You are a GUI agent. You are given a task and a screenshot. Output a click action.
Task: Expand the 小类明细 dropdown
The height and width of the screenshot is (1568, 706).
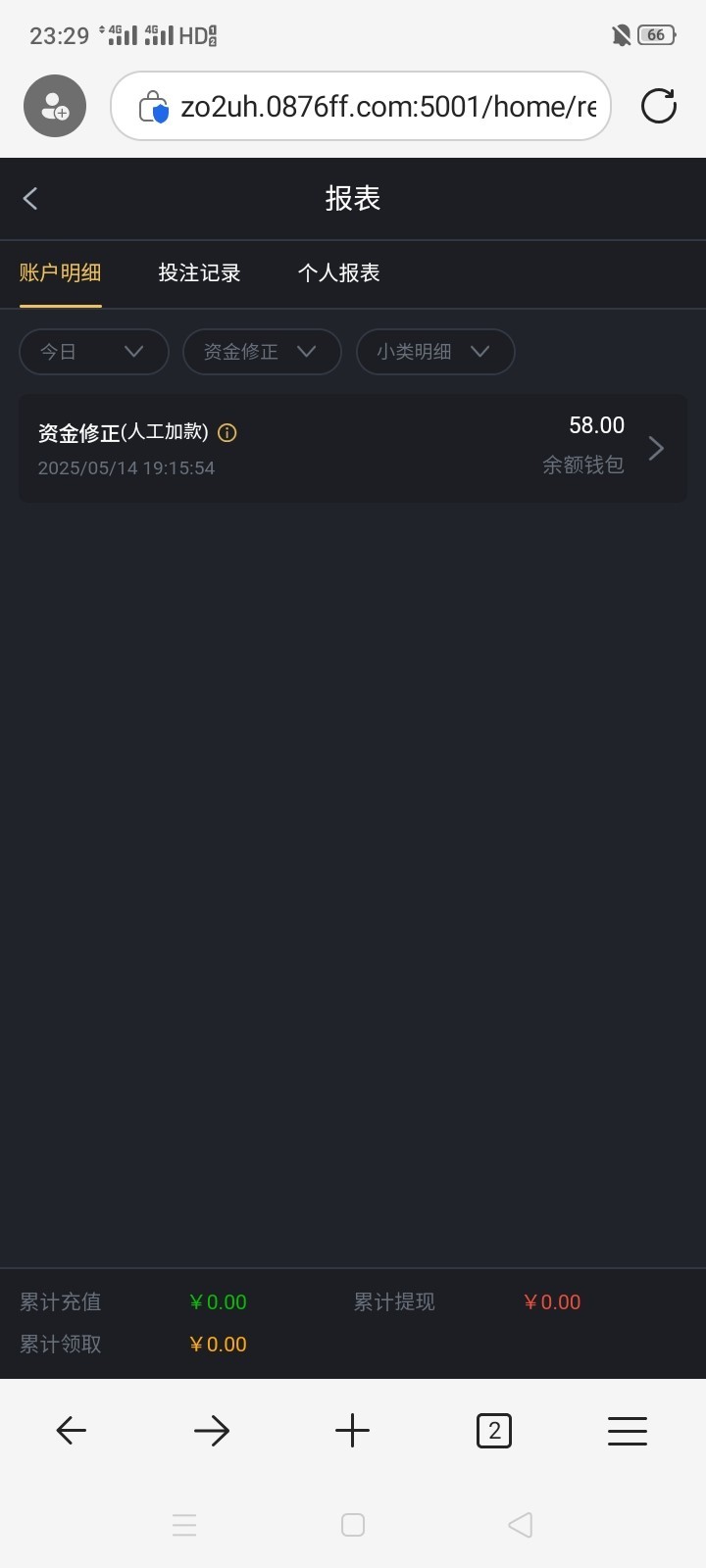[434, 352]
